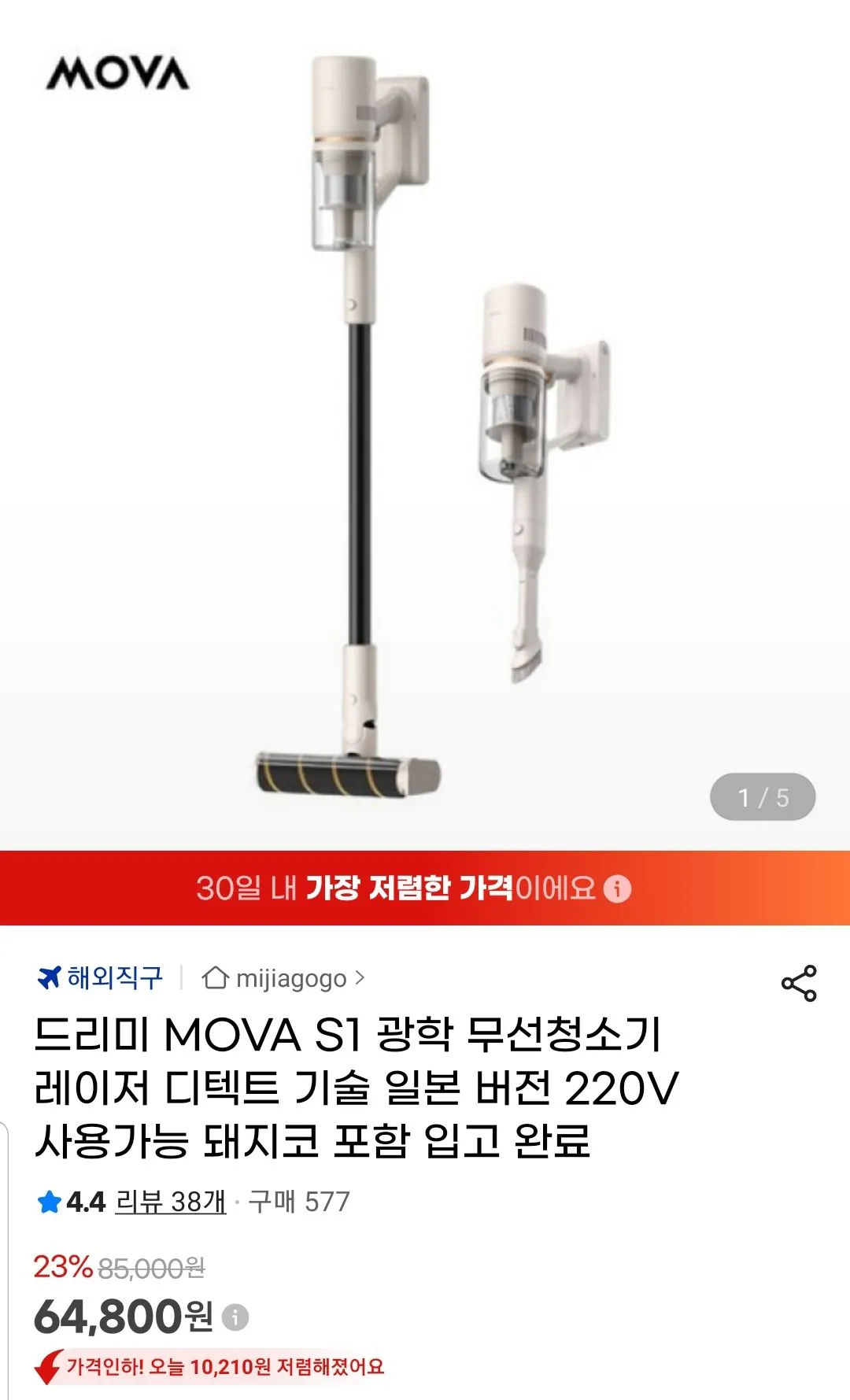850x1400 pixels.
Task: Tap the blue star rating icon
Action: (x=48, y=1201)
